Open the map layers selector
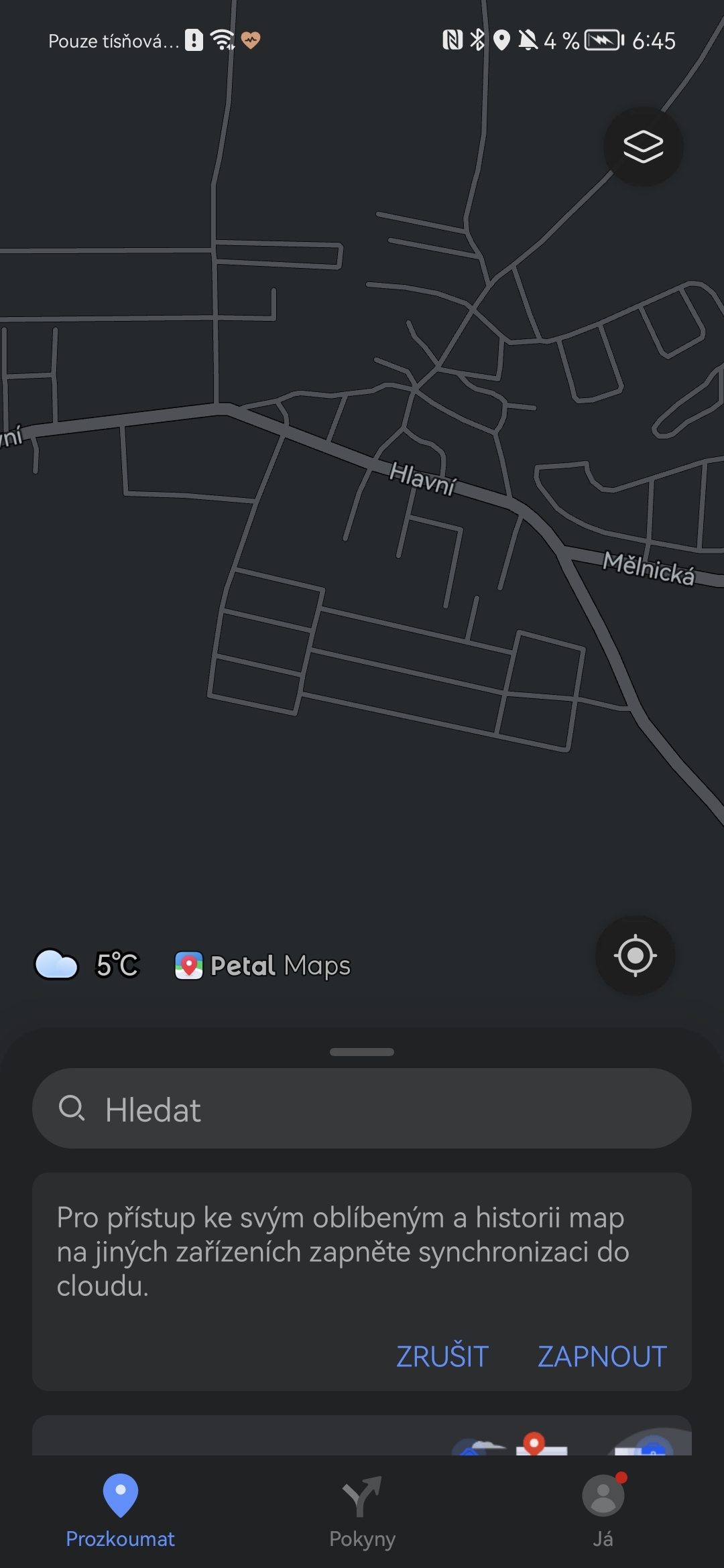 coord(643,146)
